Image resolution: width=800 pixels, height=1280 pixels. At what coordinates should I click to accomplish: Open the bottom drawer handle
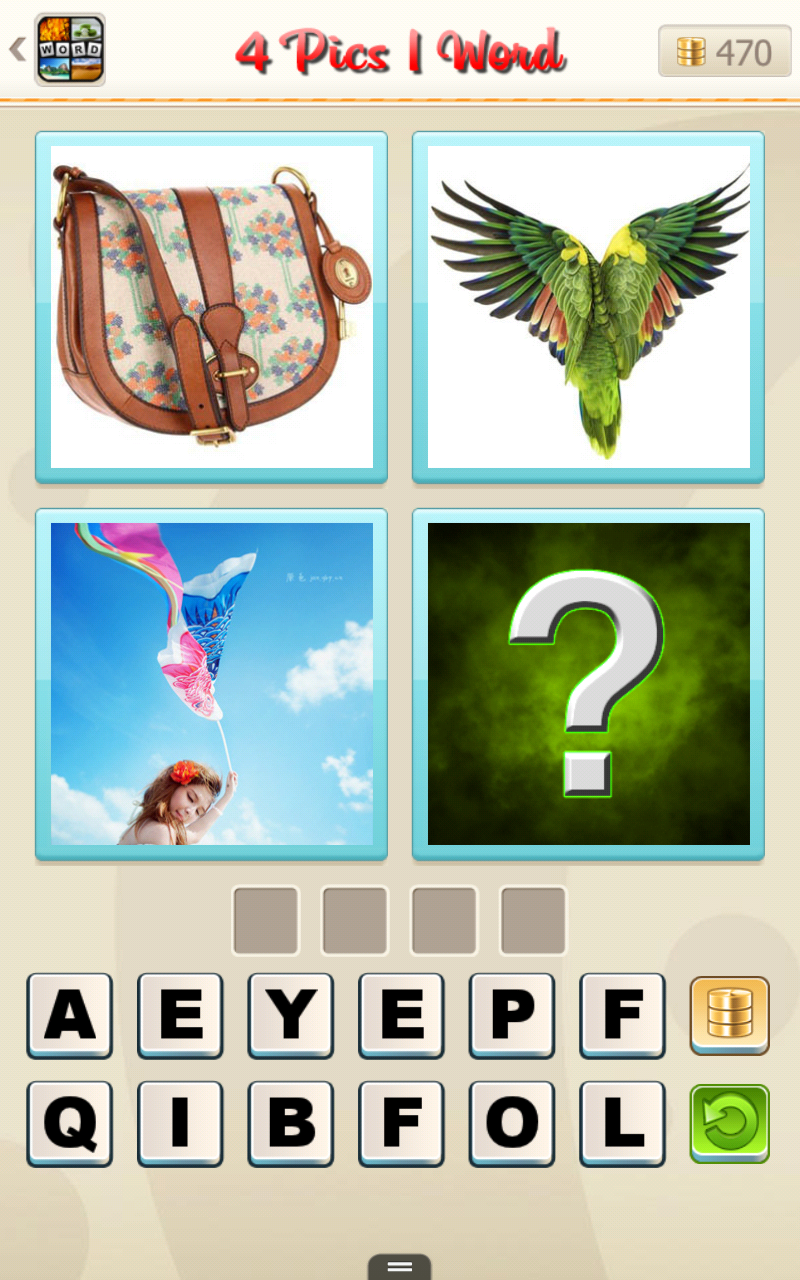coord(399,1267)
